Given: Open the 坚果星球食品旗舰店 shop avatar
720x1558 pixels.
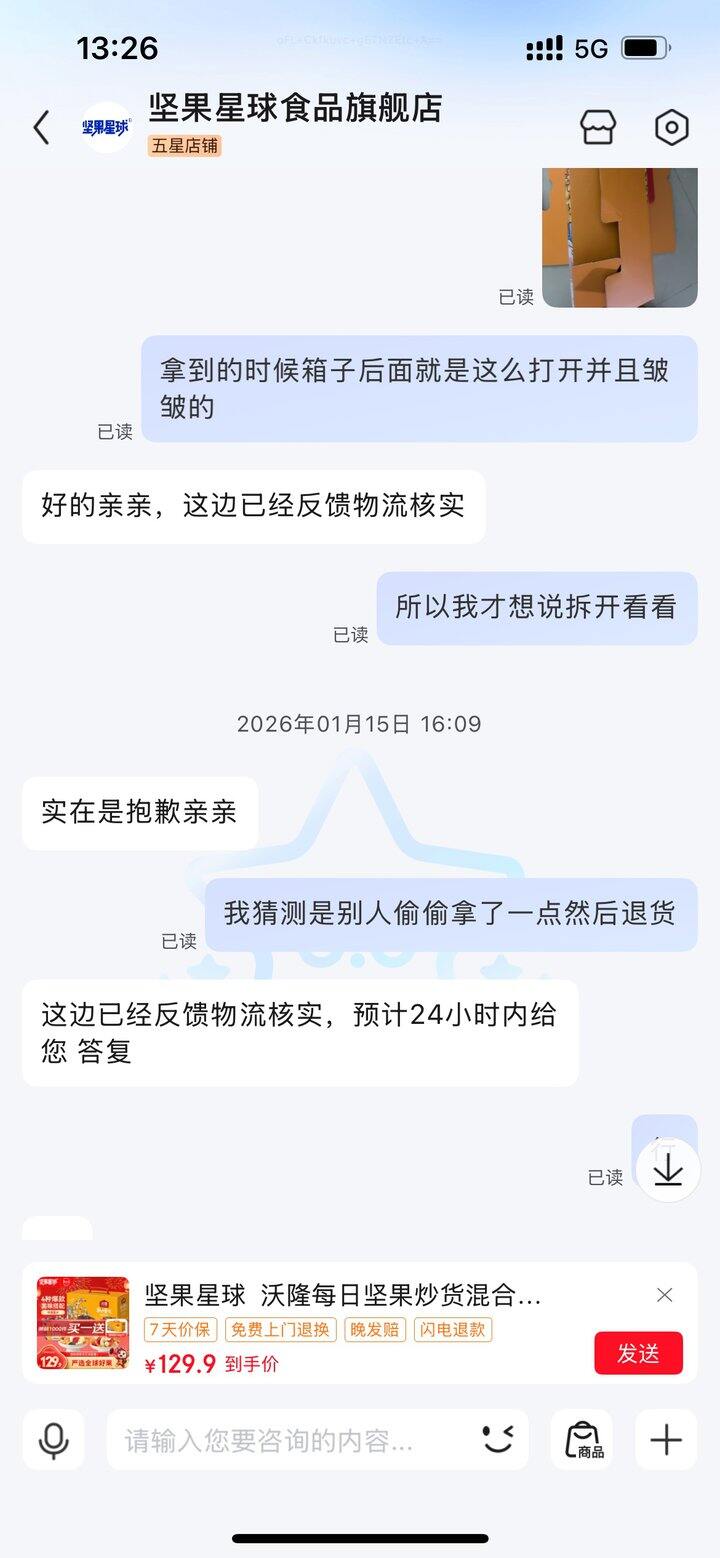Looking at the screenshot, I should (106, 128).
